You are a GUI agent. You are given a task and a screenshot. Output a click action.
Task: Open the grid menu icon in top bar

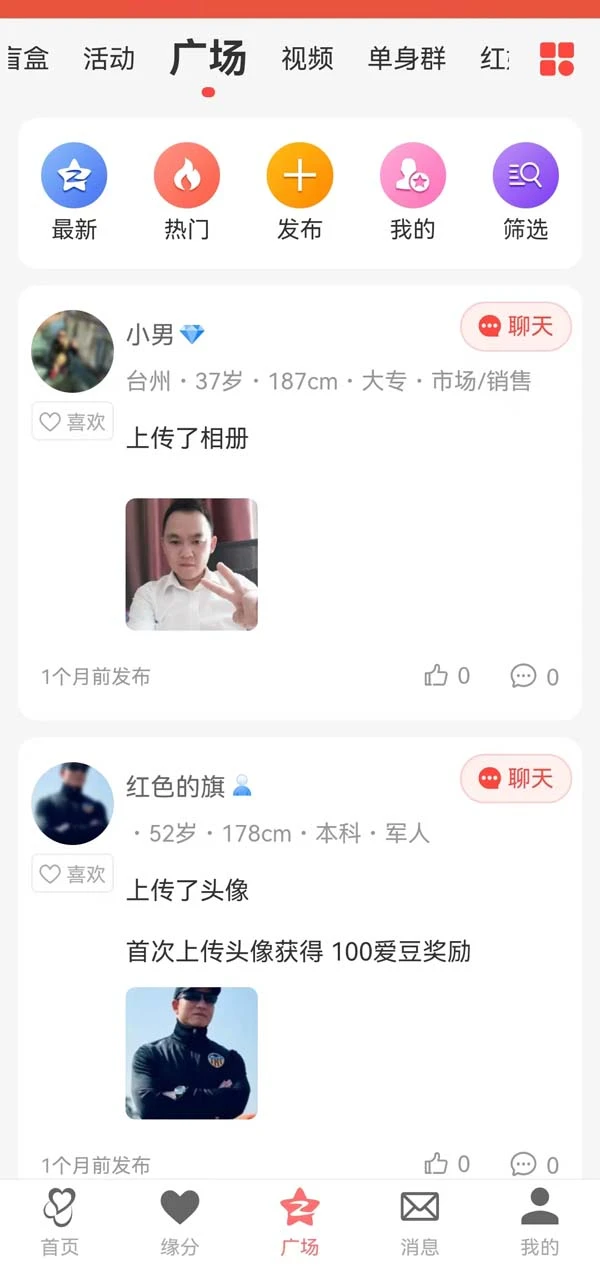click(557, 59)
